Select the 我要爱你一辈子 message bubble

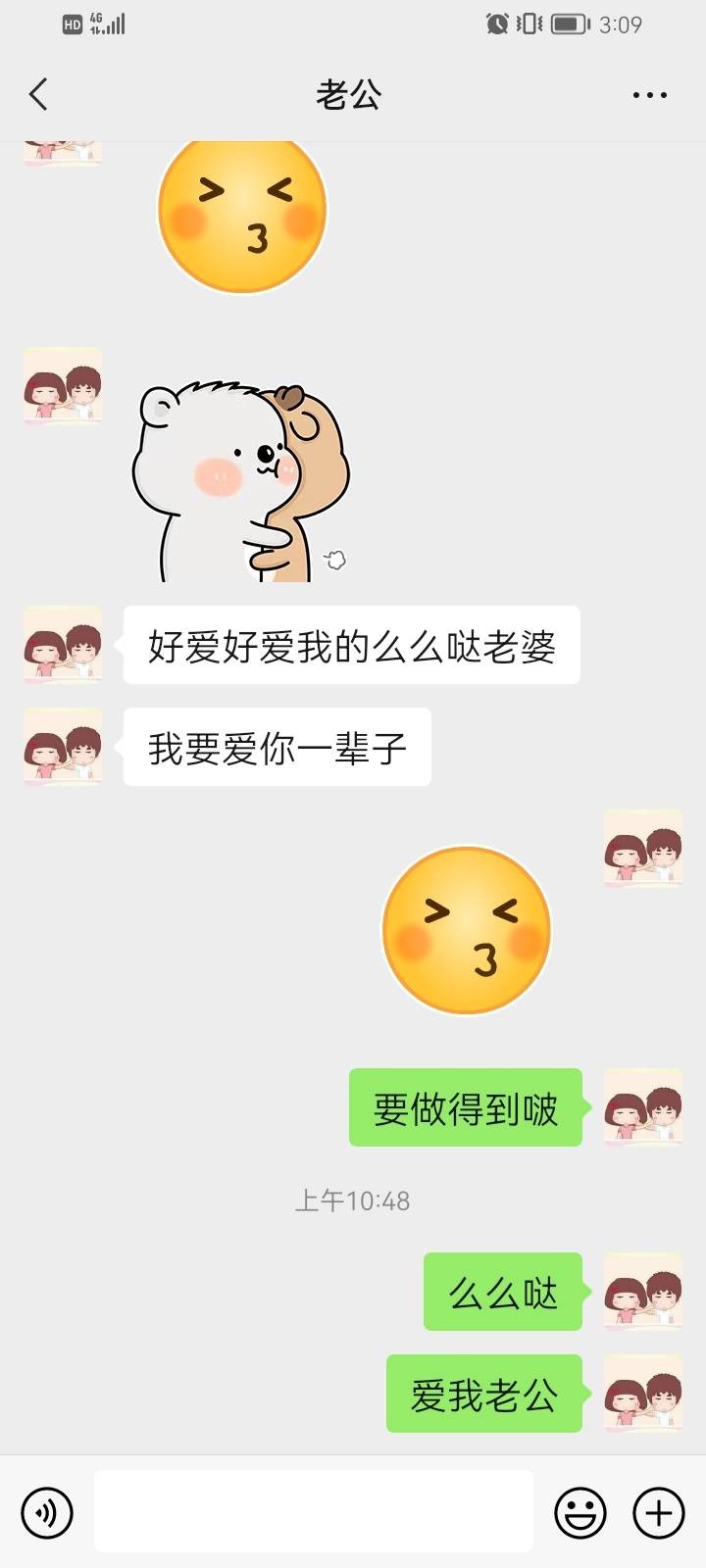pos(276,747)
